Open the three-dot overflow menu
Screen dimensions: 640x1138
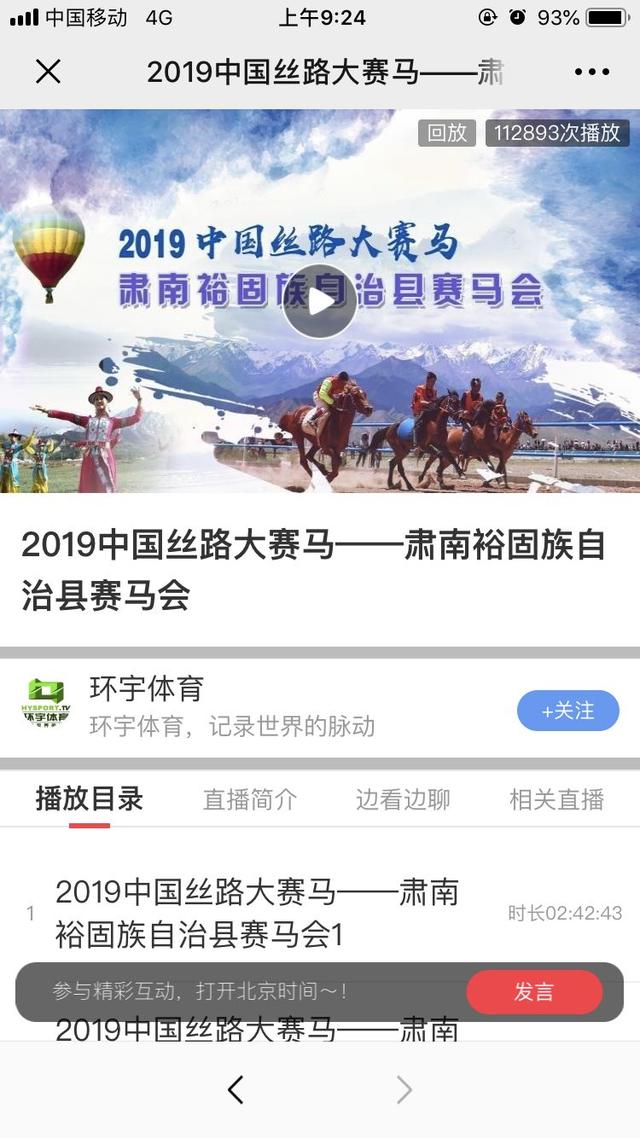click(x=592, y=72)
